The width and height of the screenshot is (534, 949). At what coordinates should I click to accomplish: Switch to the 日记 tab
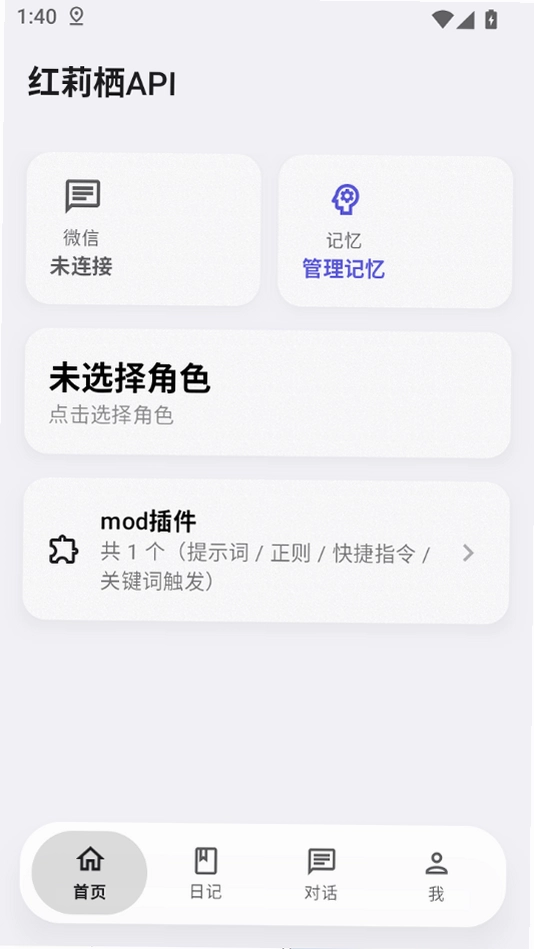pyautogui.click(x=206, y=873)
